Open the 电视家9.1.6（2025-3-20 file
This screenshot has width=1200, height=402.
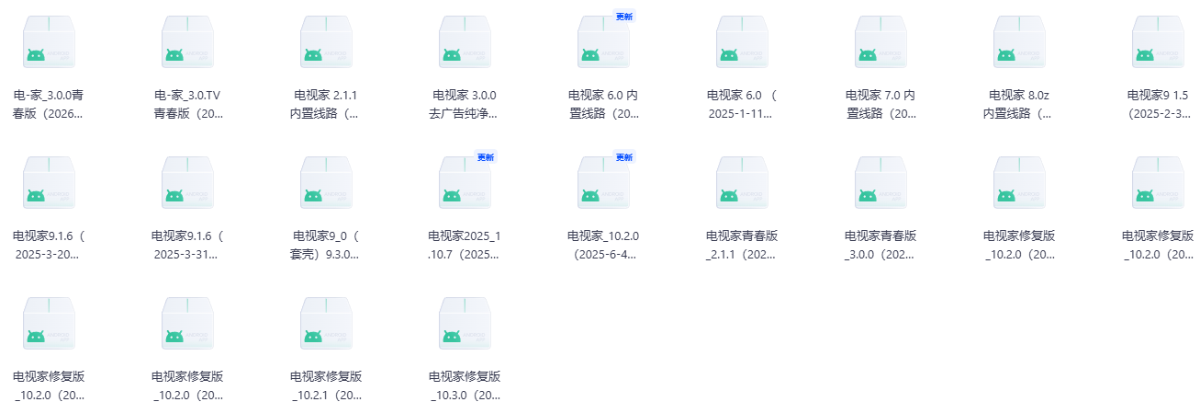[48, 185]
